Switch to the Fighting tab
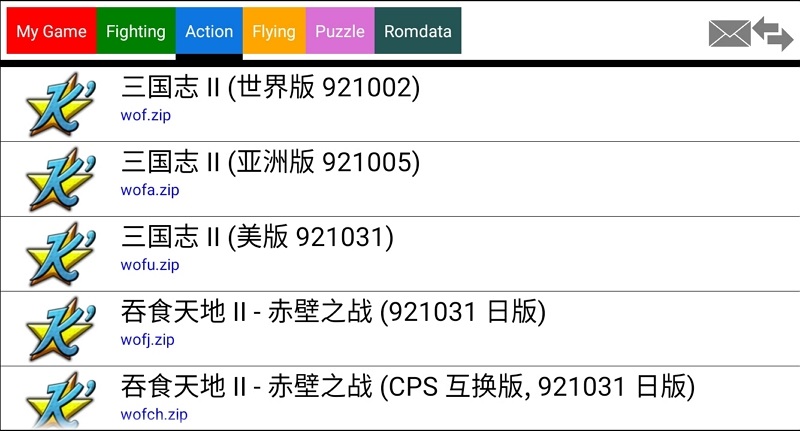This screenshot has width=800, height=431. point(135,31)
